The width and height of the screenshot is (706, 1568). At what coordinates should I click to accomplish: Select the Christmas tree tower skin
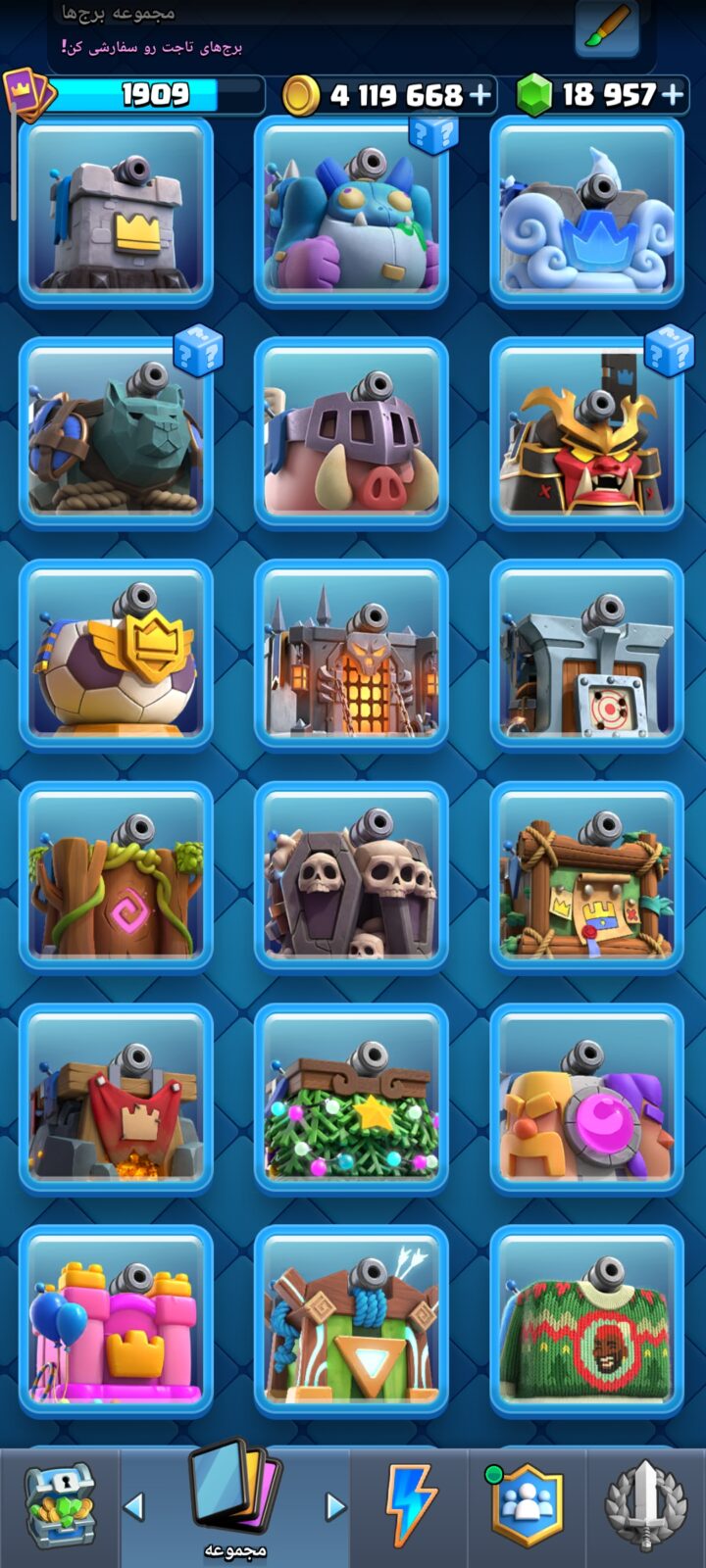point(351,1098)
